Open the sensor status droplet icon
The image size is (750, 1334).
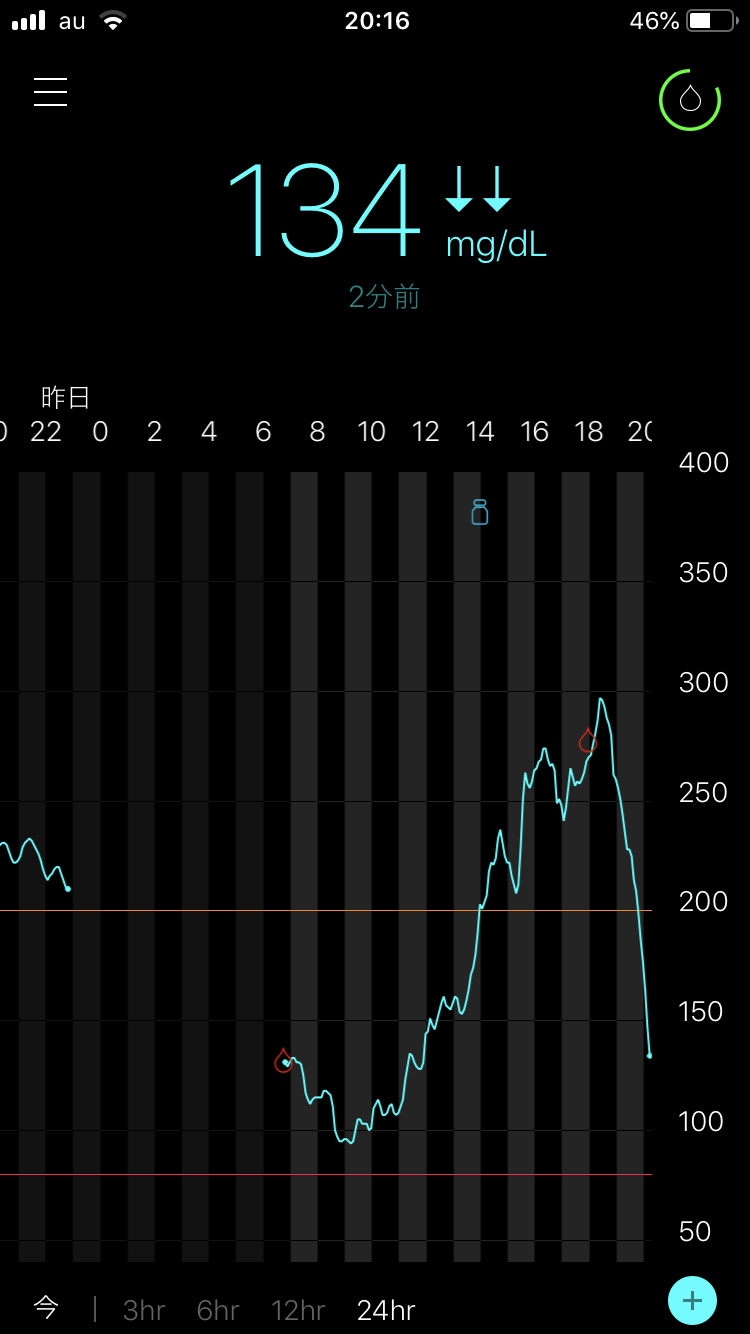click(x=690, y=99)
